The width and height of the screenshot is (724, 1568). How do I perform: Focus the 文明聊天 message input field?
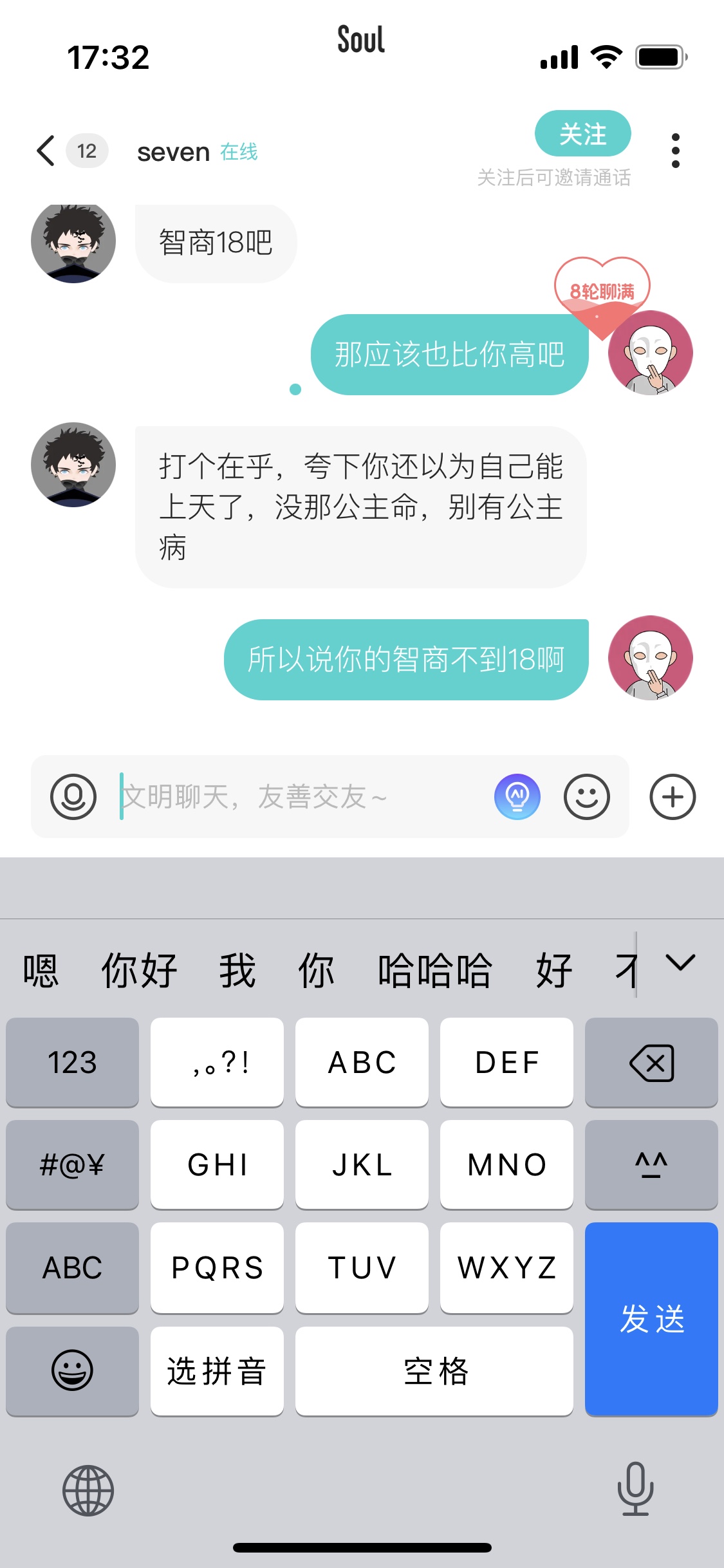tap(302, 797)
